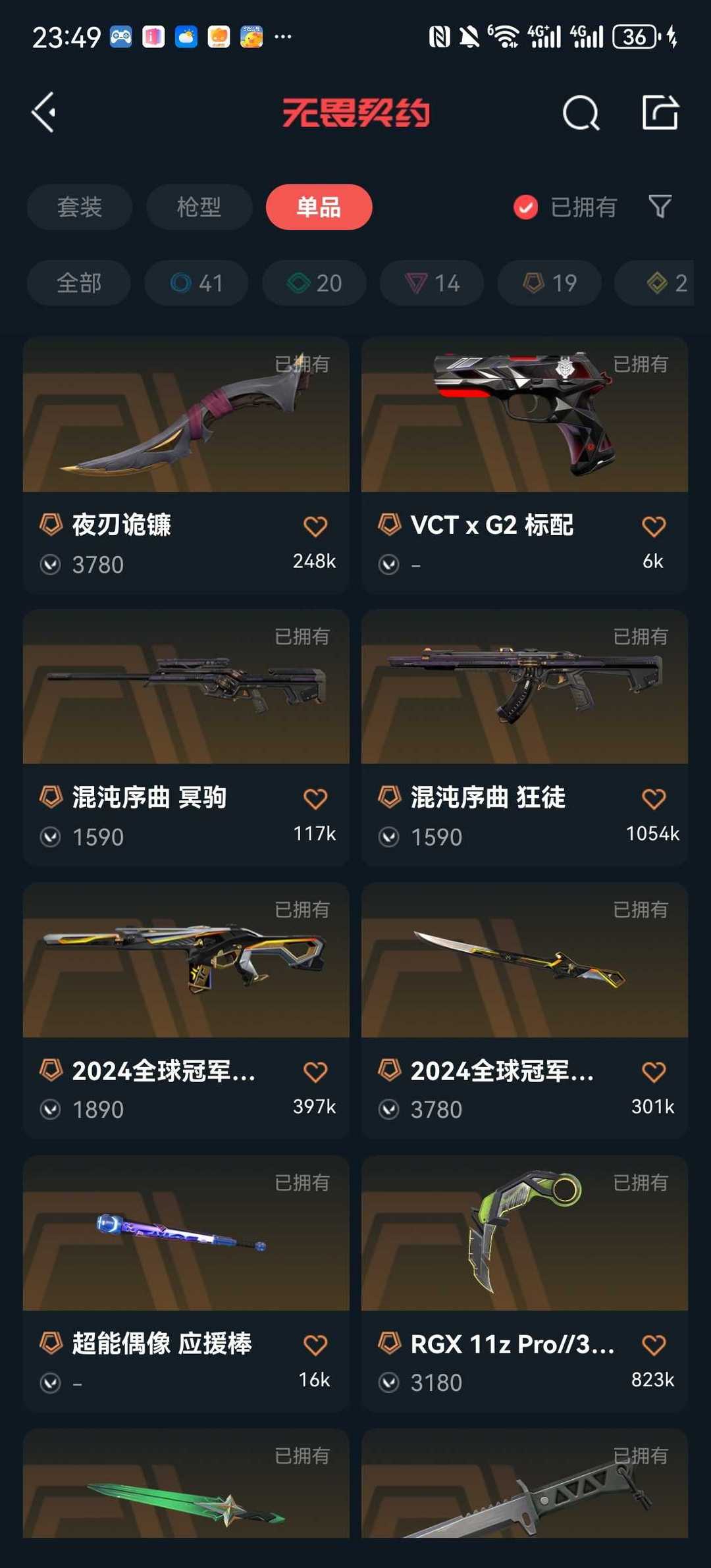Select the 单品 tab
711x1568 pixels.
[x=319, y=207]
